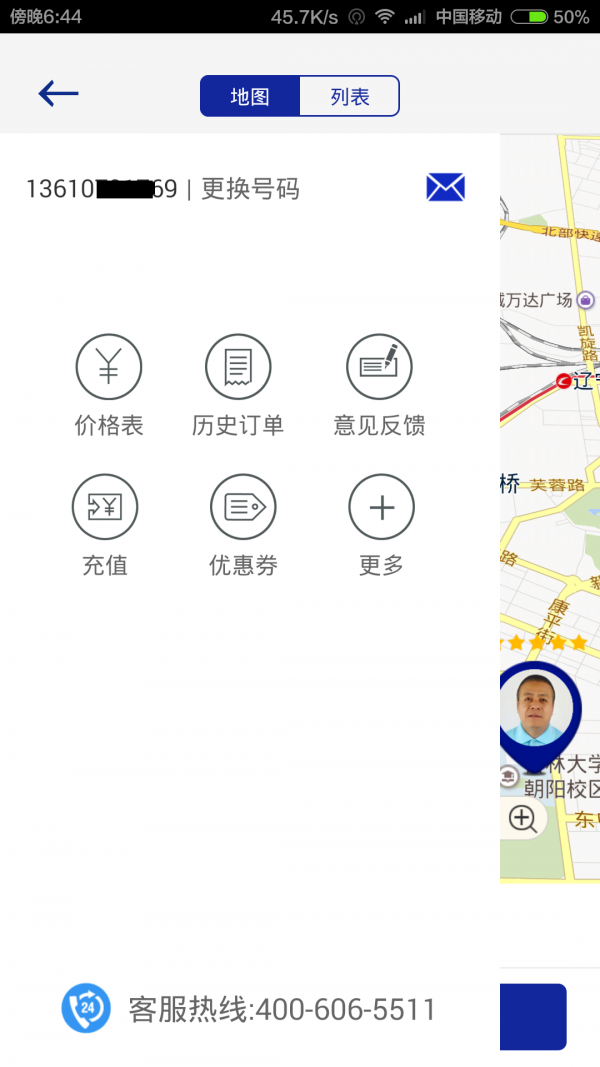Open 优惠券 coupons

243,525
